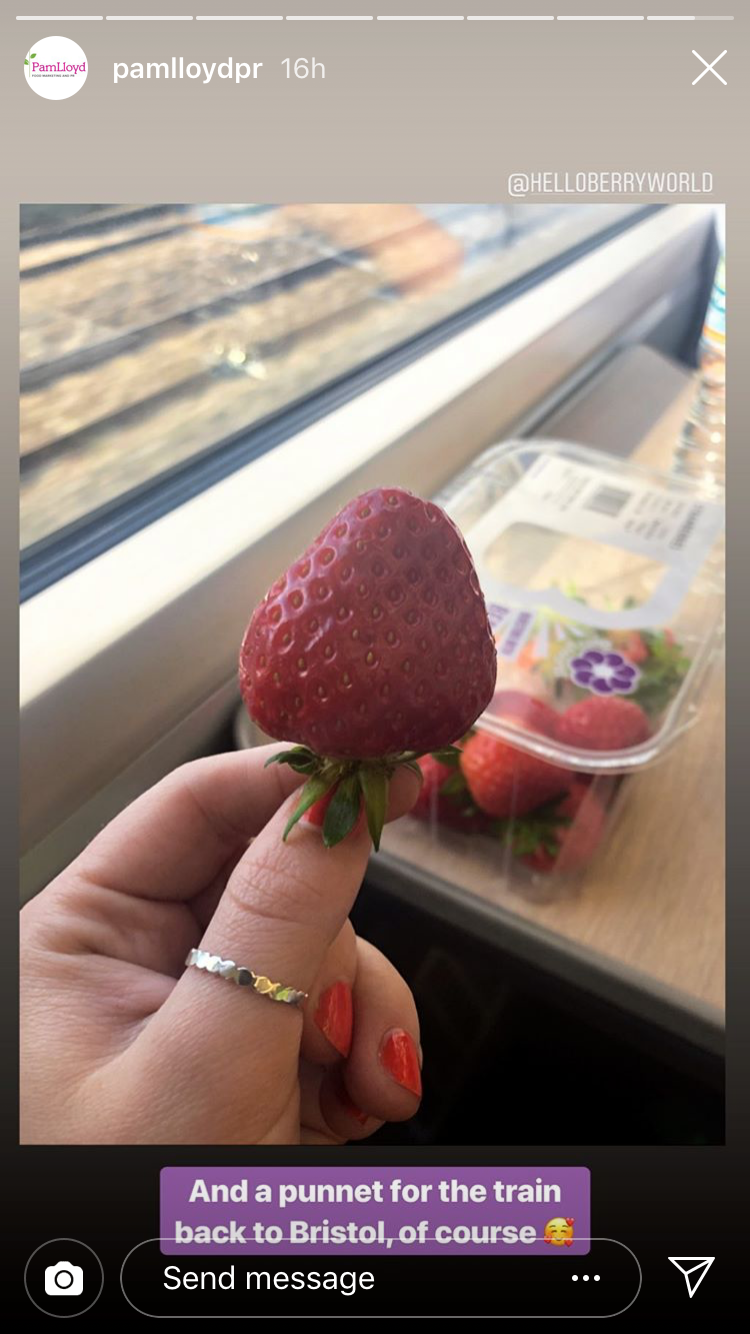Image resolution: width=750 pixels, height=1334 pixels.
Task: Tap the @HELLOBERRYWORLD mention
Action: click(610, 183)
